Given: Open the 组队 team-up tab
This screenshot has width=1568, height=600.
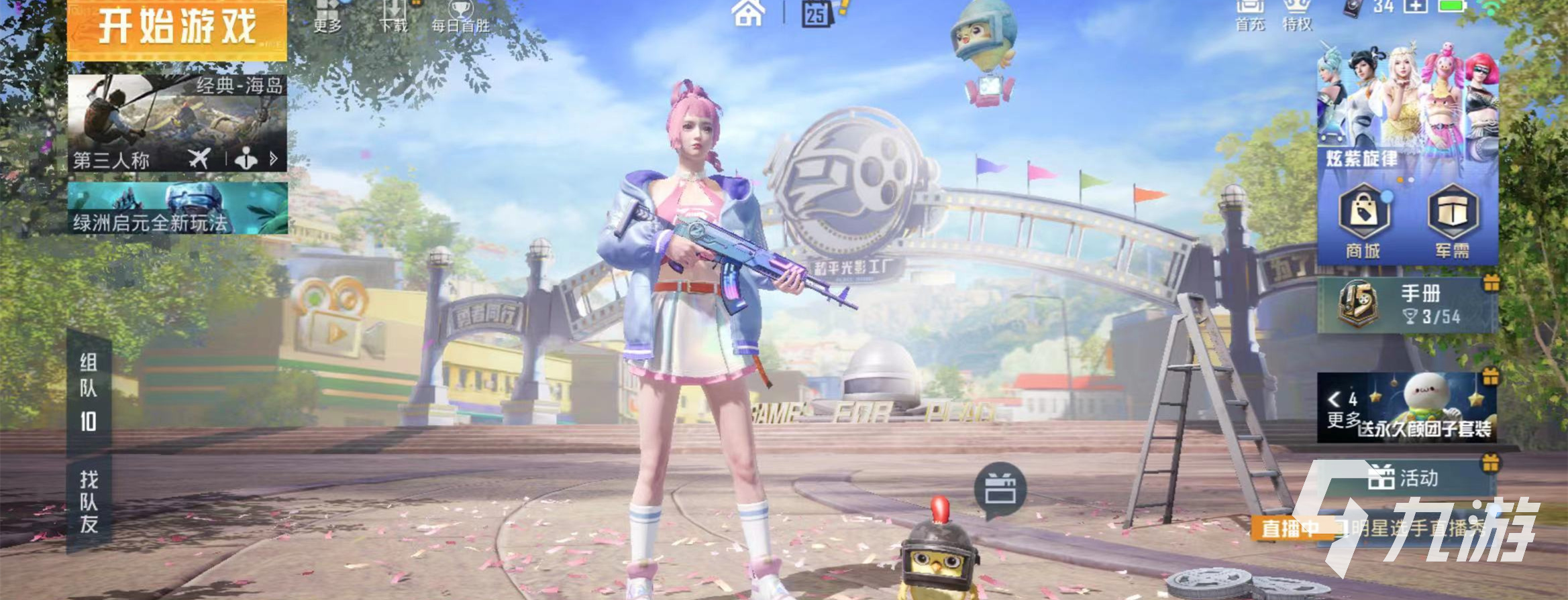Looking at the screenshot, I should [89, 392].
